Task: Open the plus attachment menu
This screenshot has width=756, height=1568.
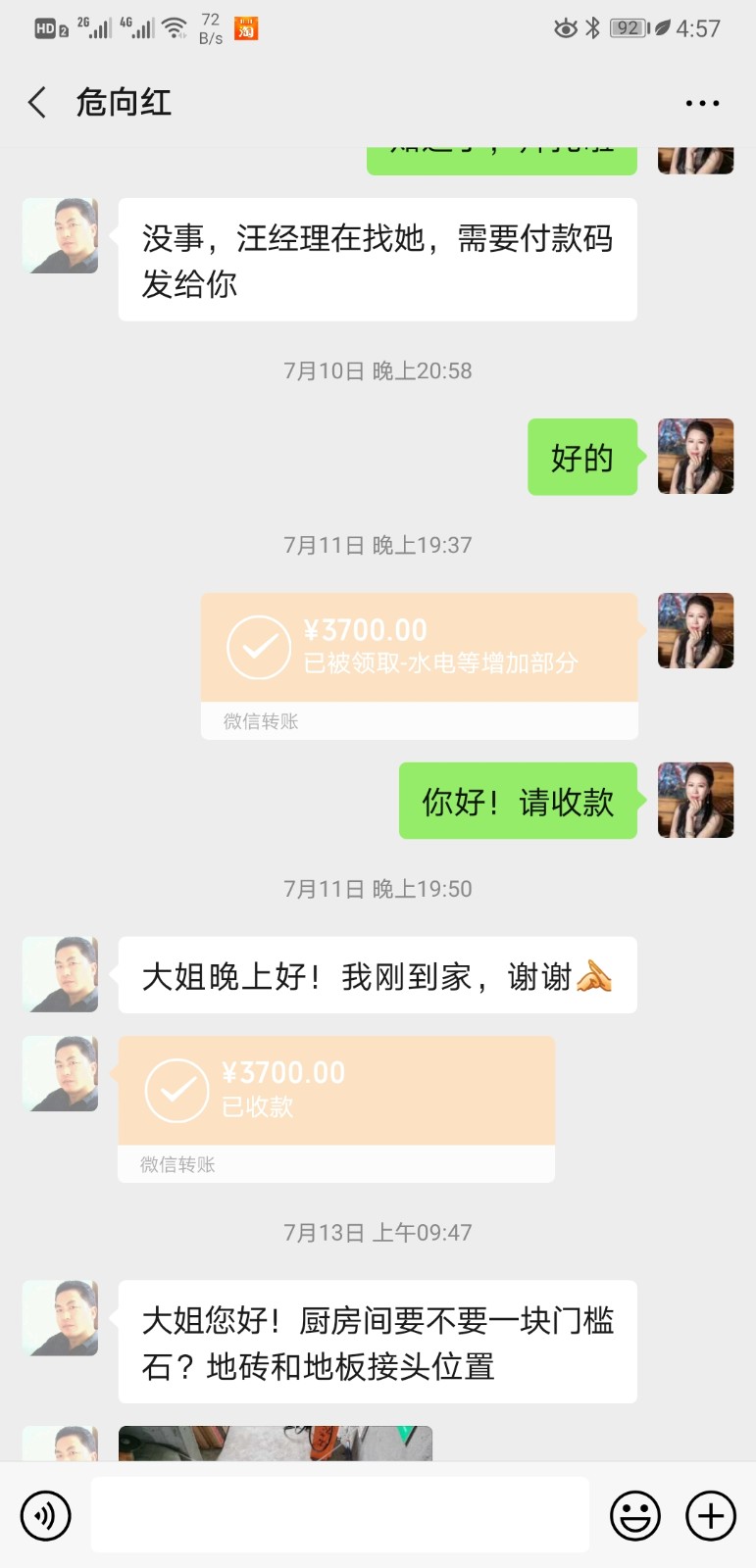Action: pyautogui.click(x=711, y=1516)
